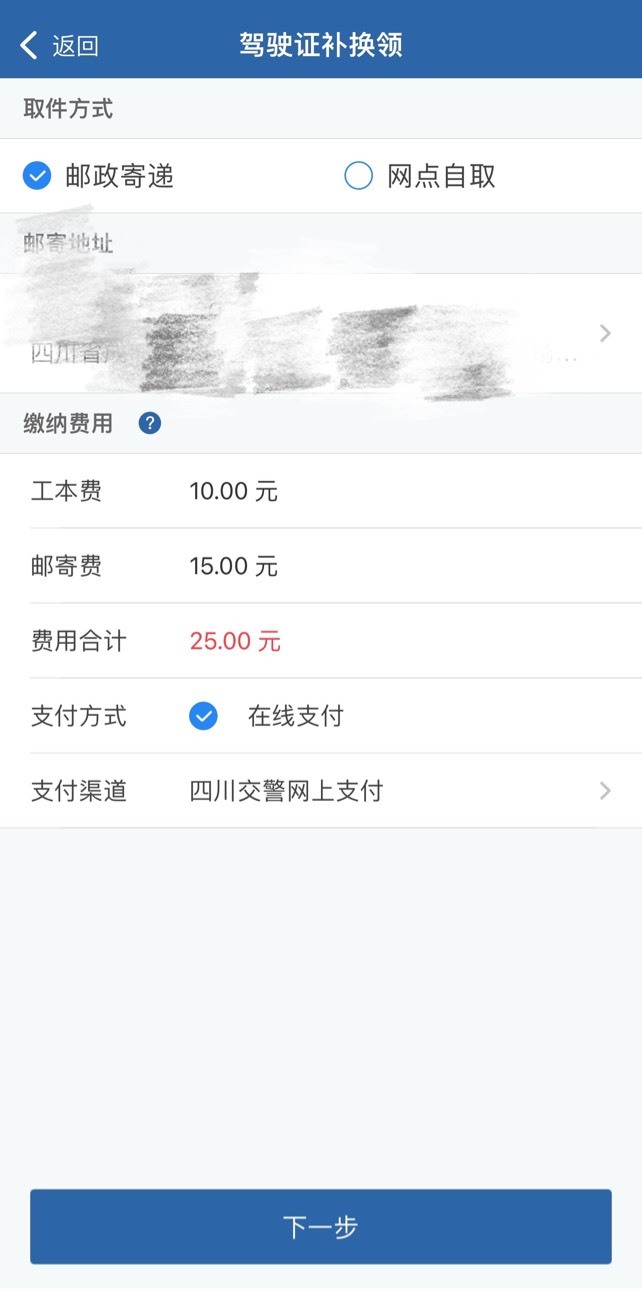Viewport: 642px width, 1289px height.
Task: Open the mailing address row
Action: coord(321,333)
